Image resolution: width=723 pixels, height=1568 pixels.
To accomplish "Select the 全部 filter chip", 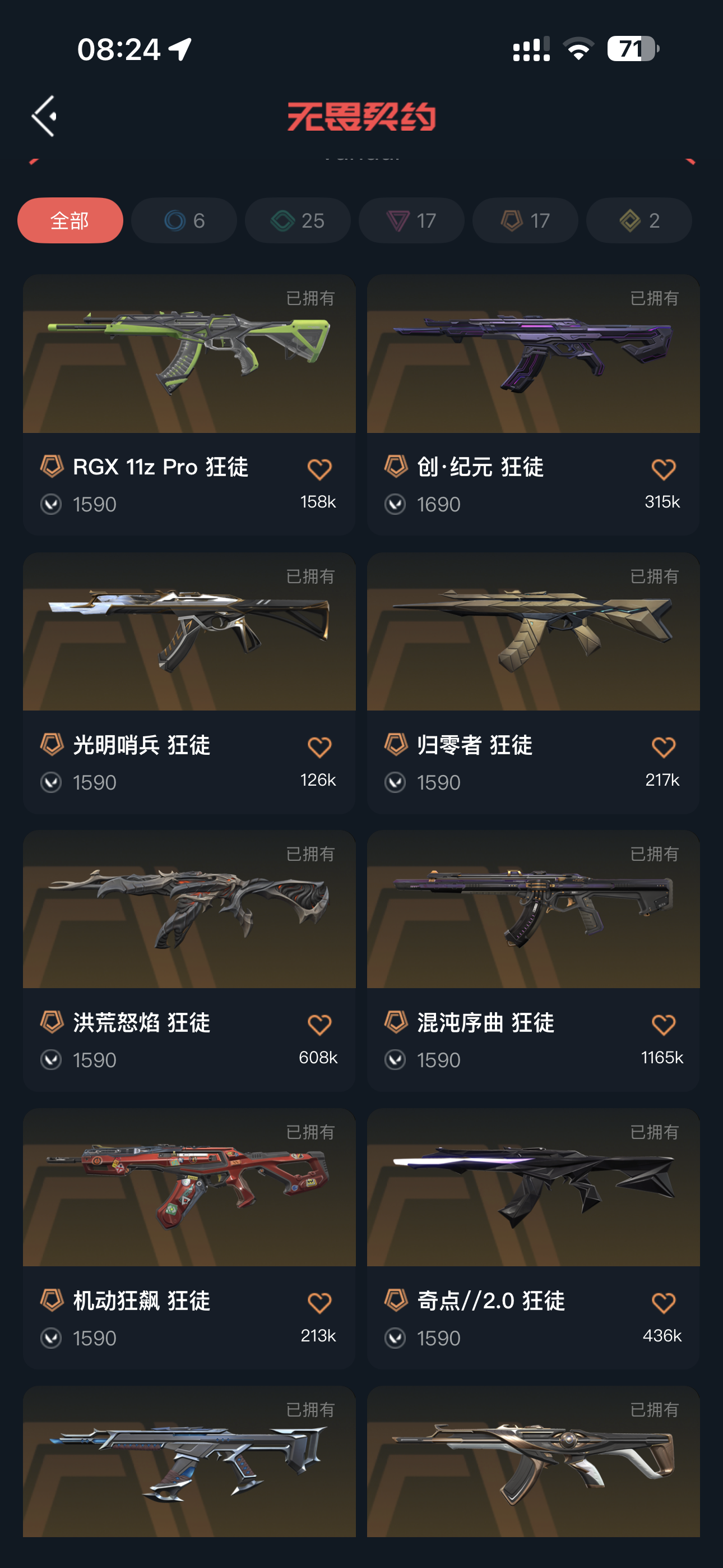I will [70, 220].
